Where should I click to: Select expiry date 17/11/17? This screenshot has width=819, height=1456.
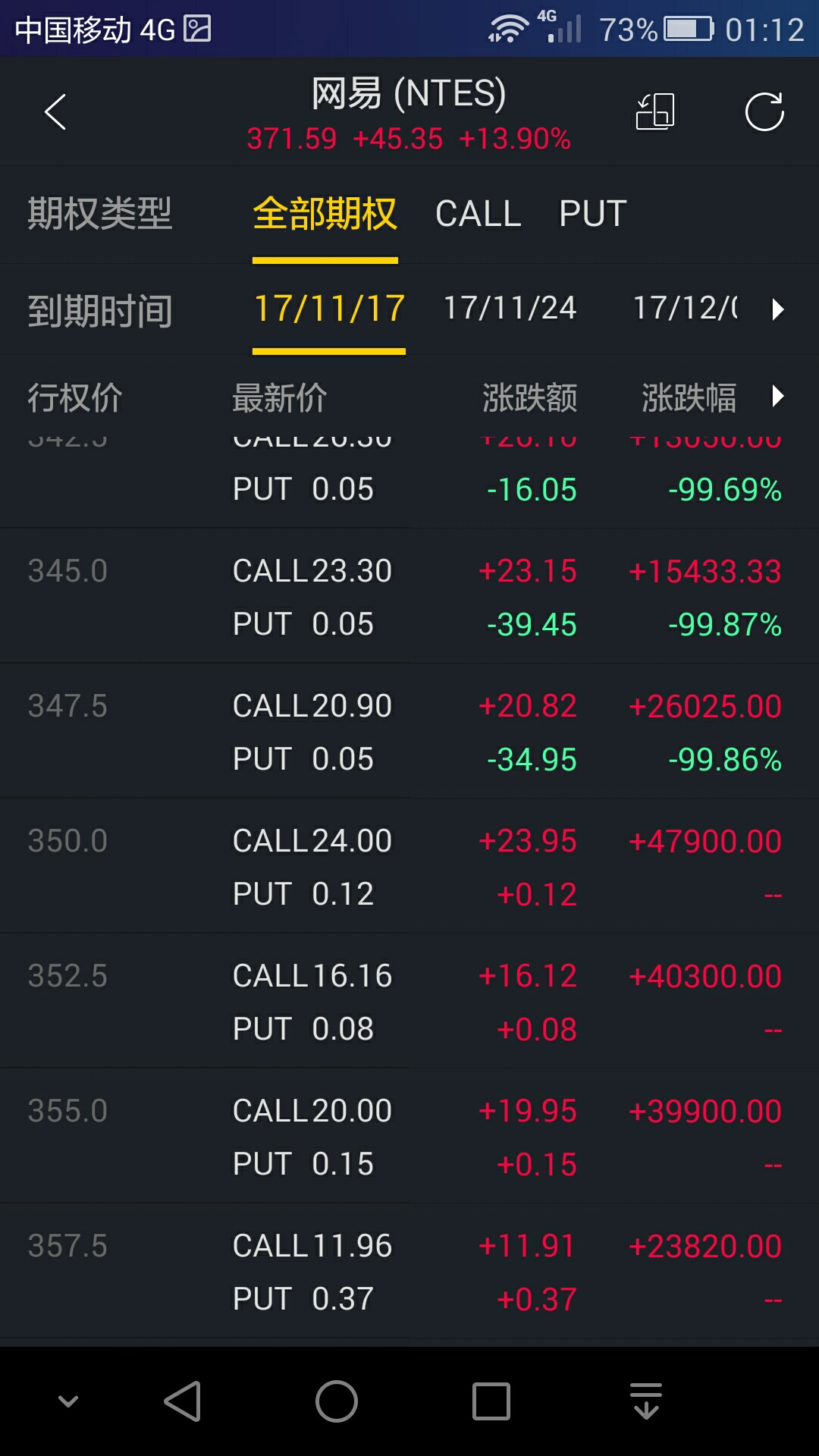(328, 309)
